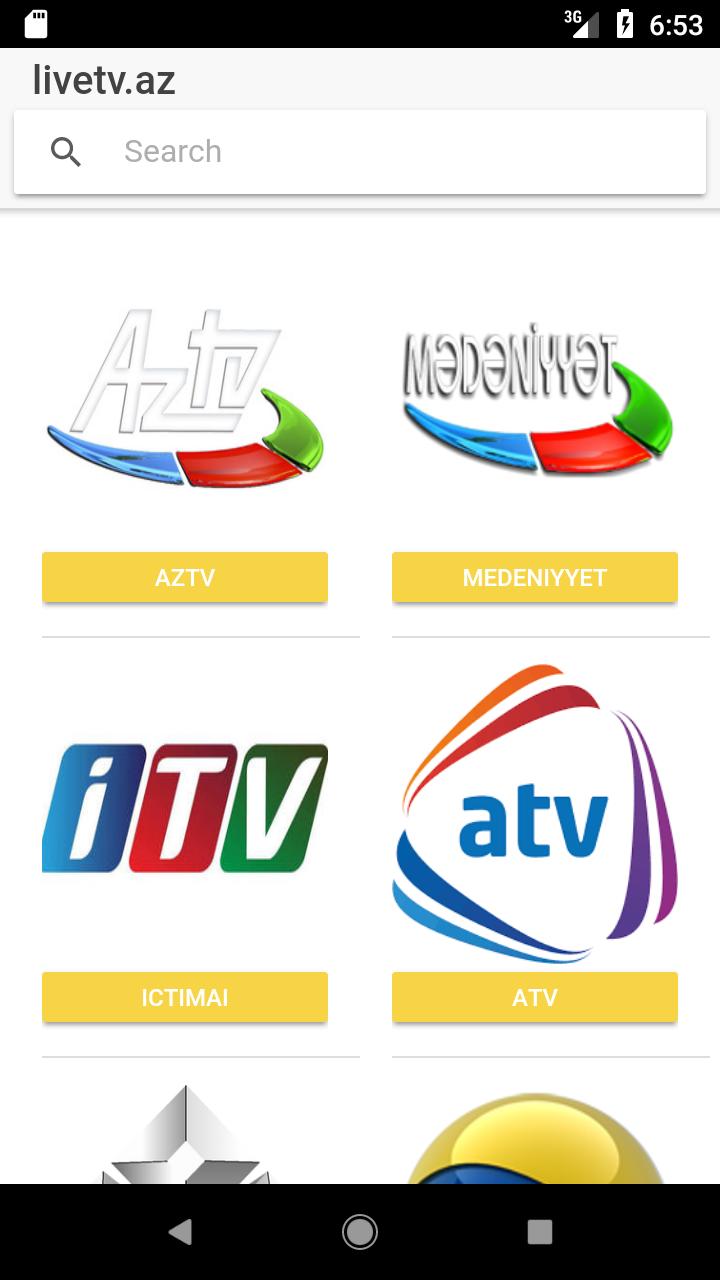This screenshot has height=1280, width=720.
Task: Open the AzTV logo tile
Action: (x=185, y=398)
